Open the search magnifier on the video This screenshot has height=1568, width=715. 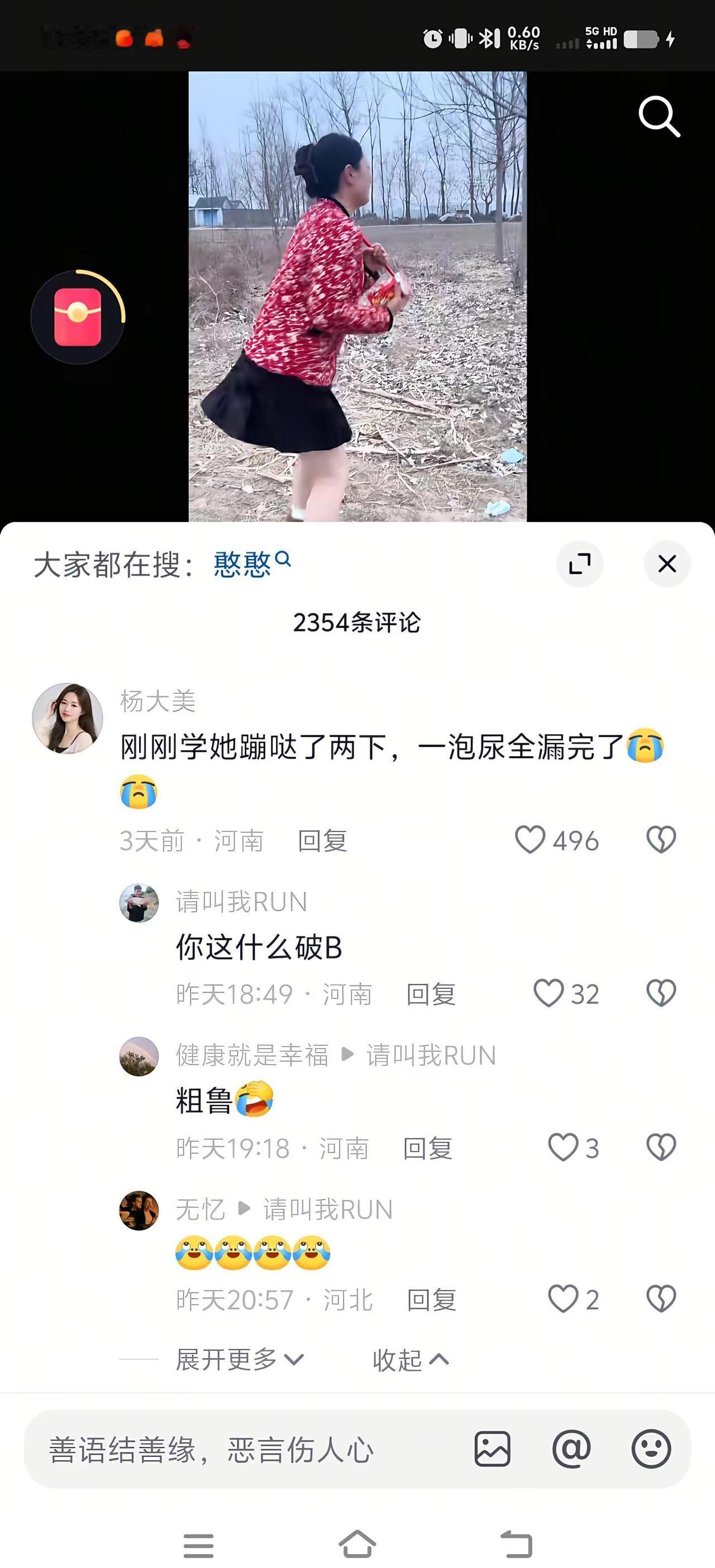(659, 116)
